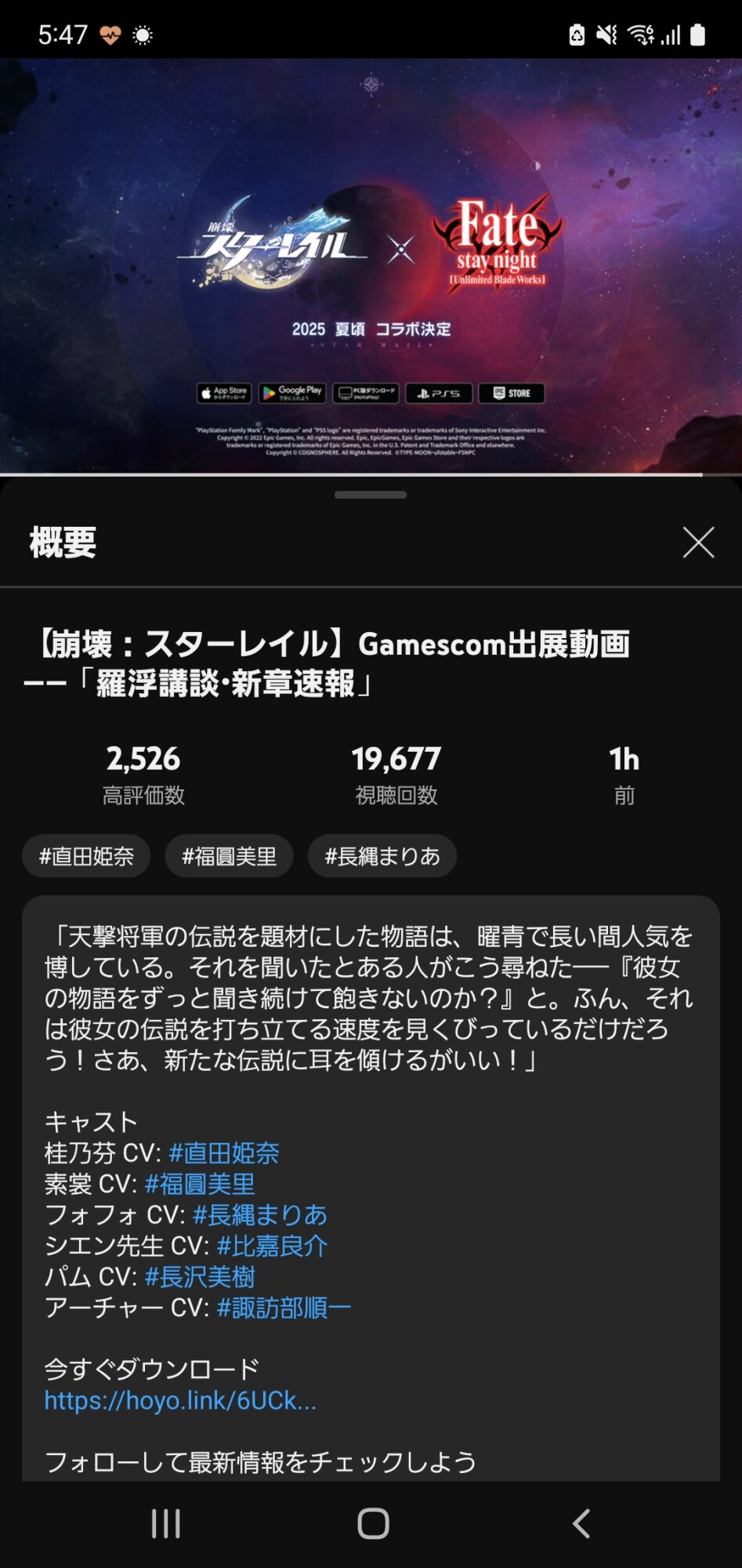This screenshot has height=1568, width=742.
Task: Open #比嘉良介 hashtag link in cast list
Action: click(272, 1246)
